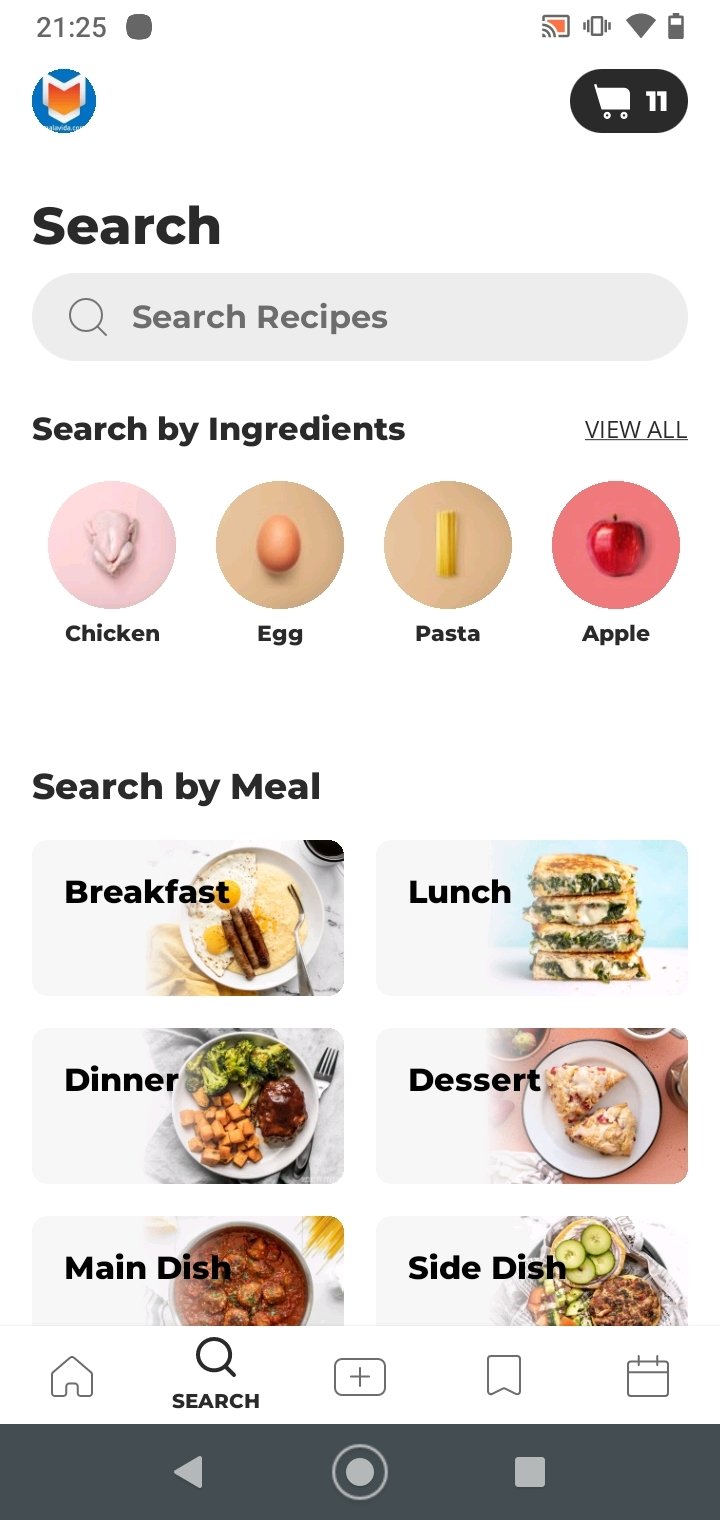720x1520 pixels.
Task: Tap the system back button
Action: coord(188,1472)
